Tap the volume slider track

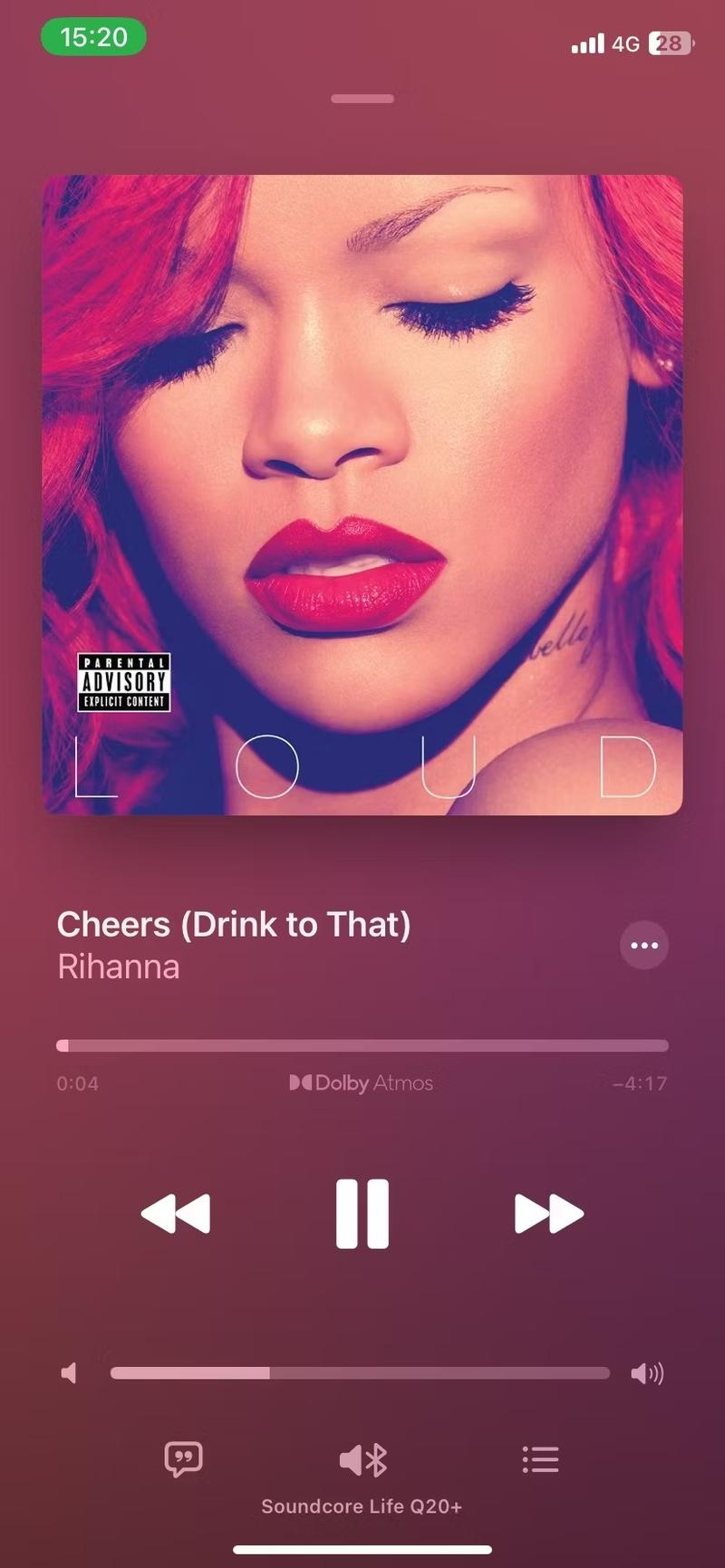click(x=360, y=1373)
